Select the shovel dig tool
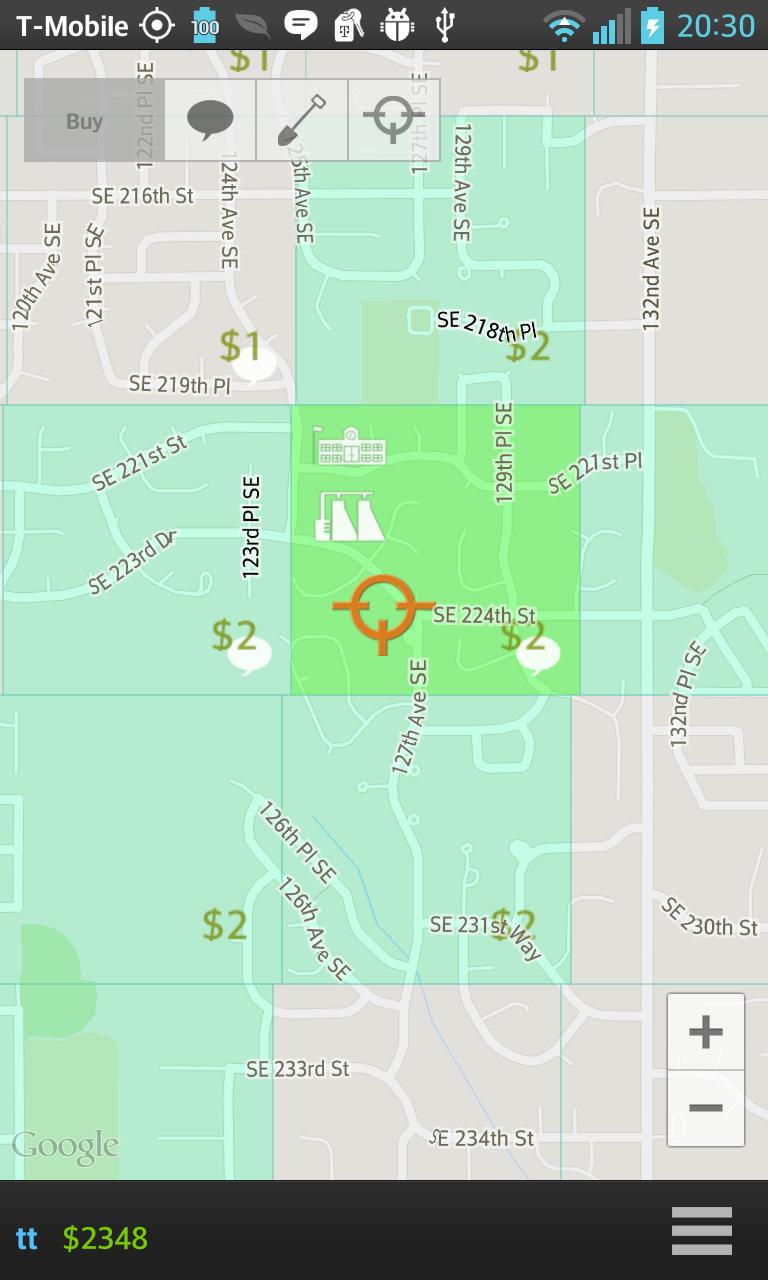768x1280 pixels. tap(301, 121)
